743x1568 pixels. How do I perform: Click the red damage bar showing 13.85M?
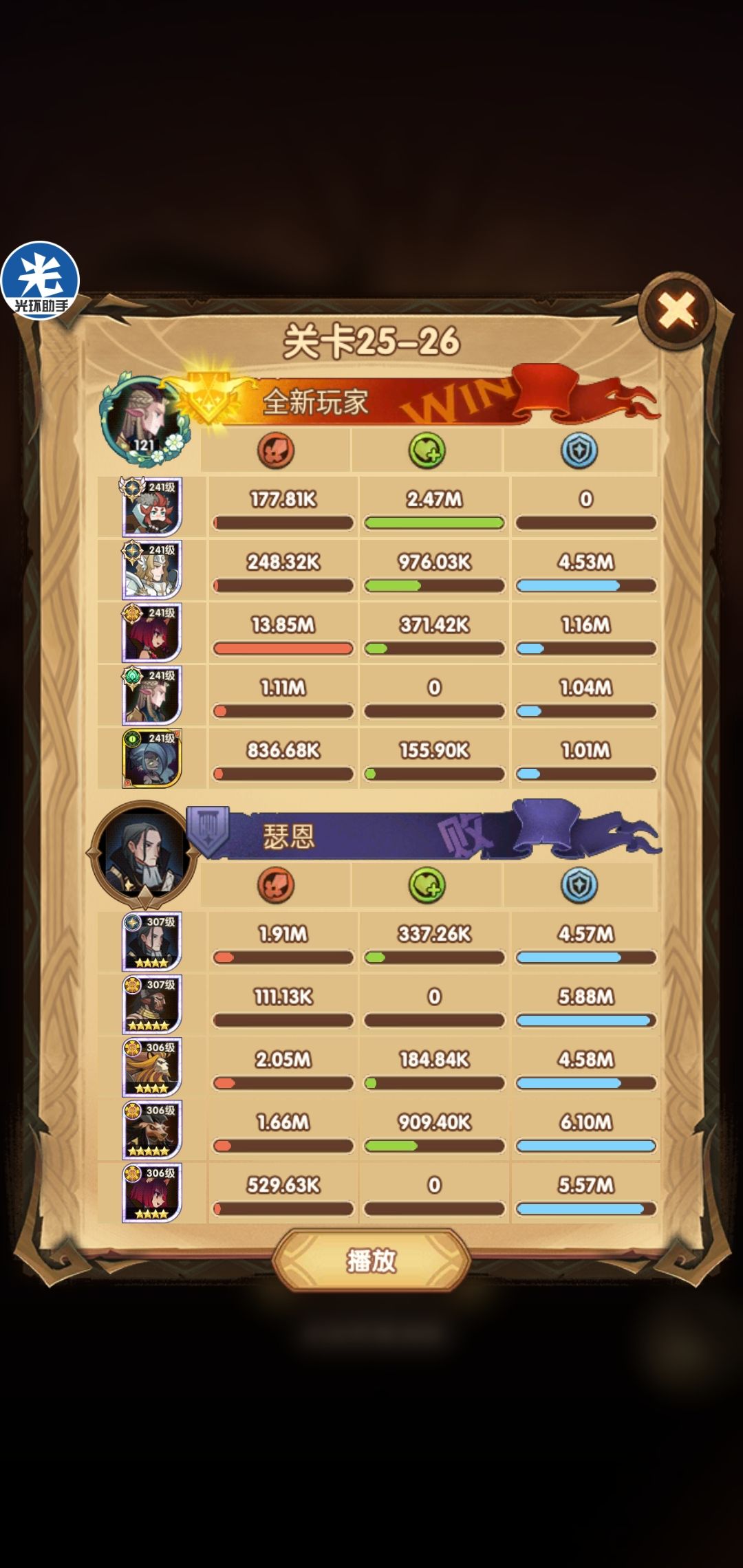(x=283, y=647)
